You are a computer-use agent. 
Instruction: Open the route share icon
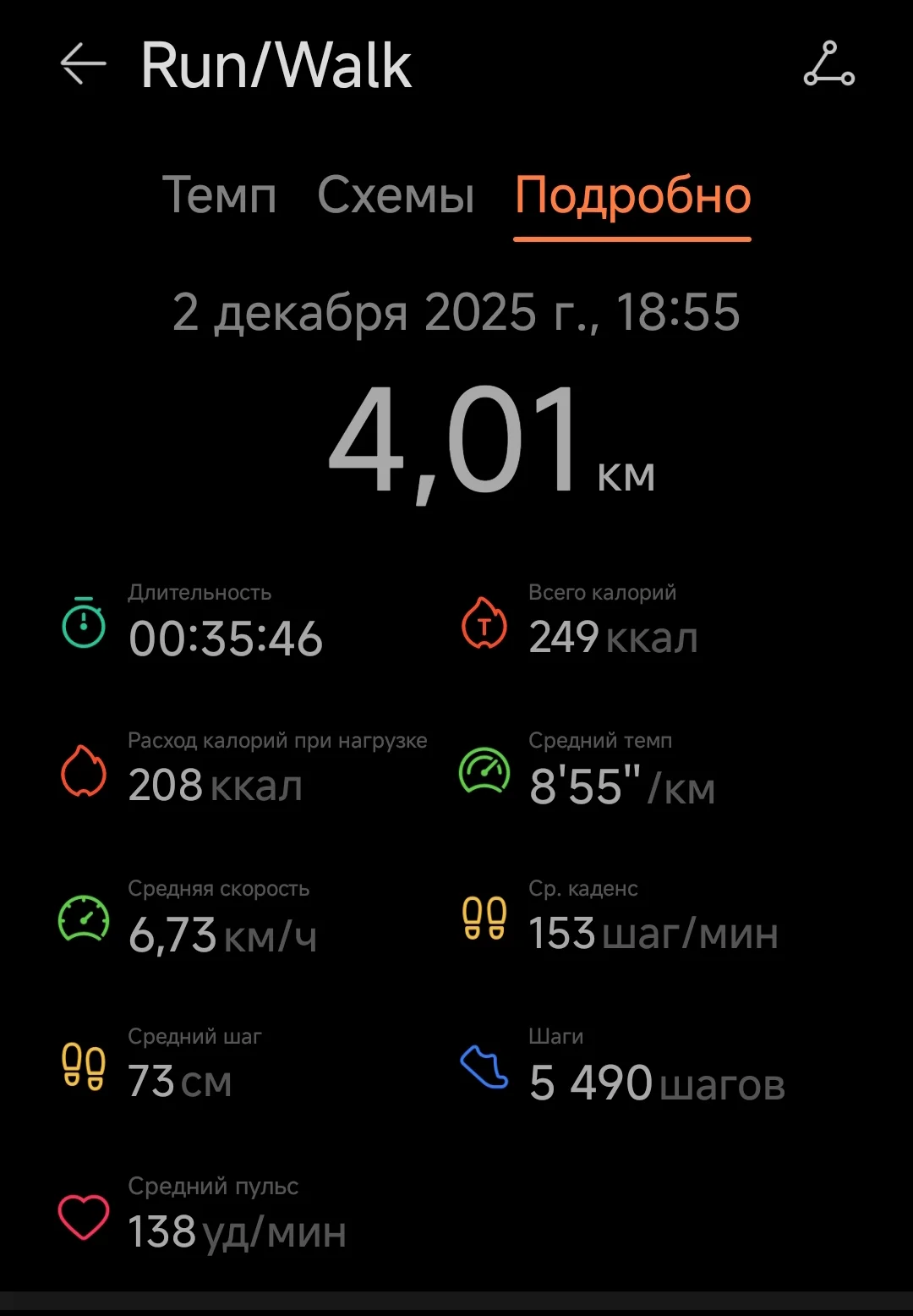point(828,65)
